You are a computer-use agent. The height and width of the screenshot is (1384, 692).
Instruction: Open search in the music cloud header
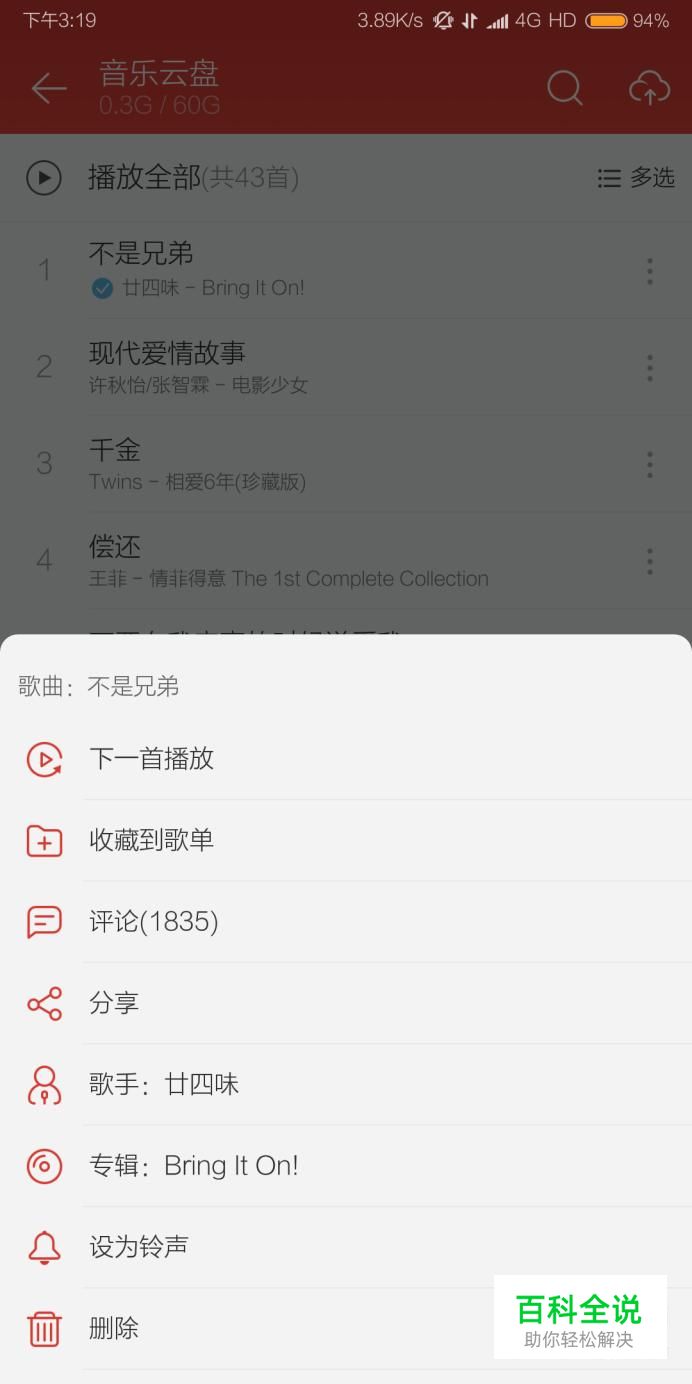tap(565, 88)
